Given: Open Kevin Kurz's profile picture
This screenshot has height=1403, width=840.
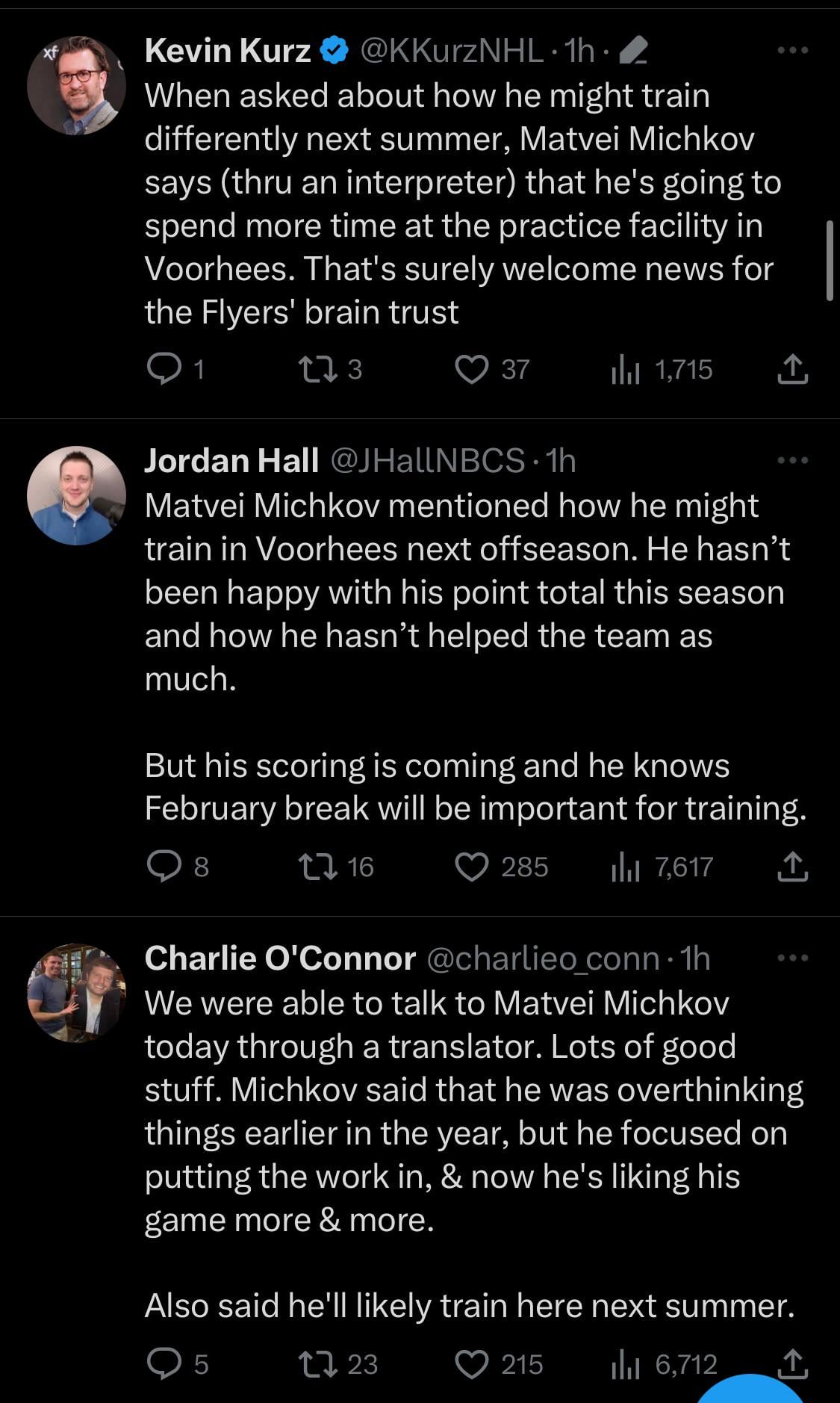Looking at the screenshot, I should tap(75, 85).
